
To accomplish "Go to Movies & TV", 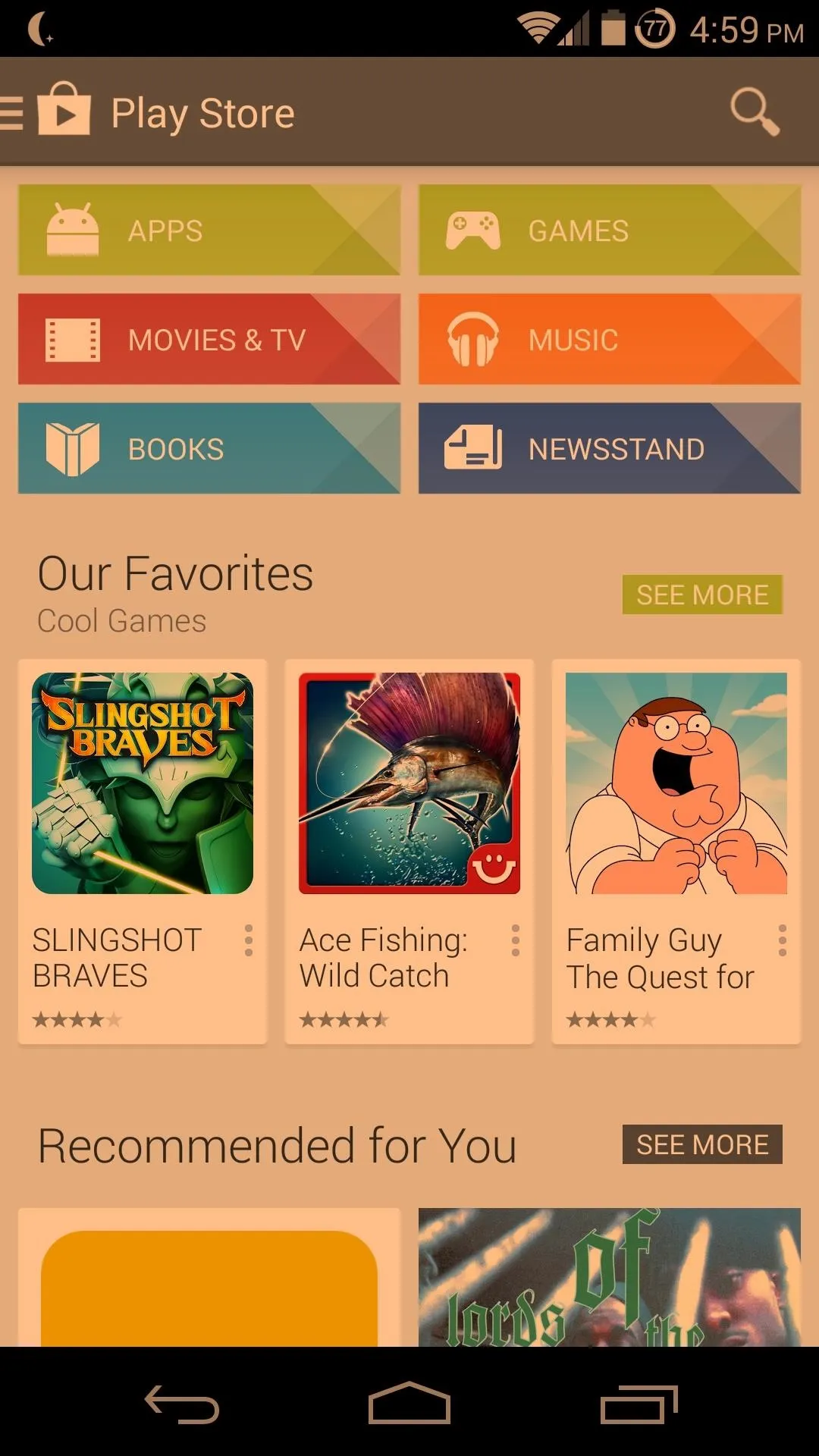I will pyautogui.click(x=209, y=339).
